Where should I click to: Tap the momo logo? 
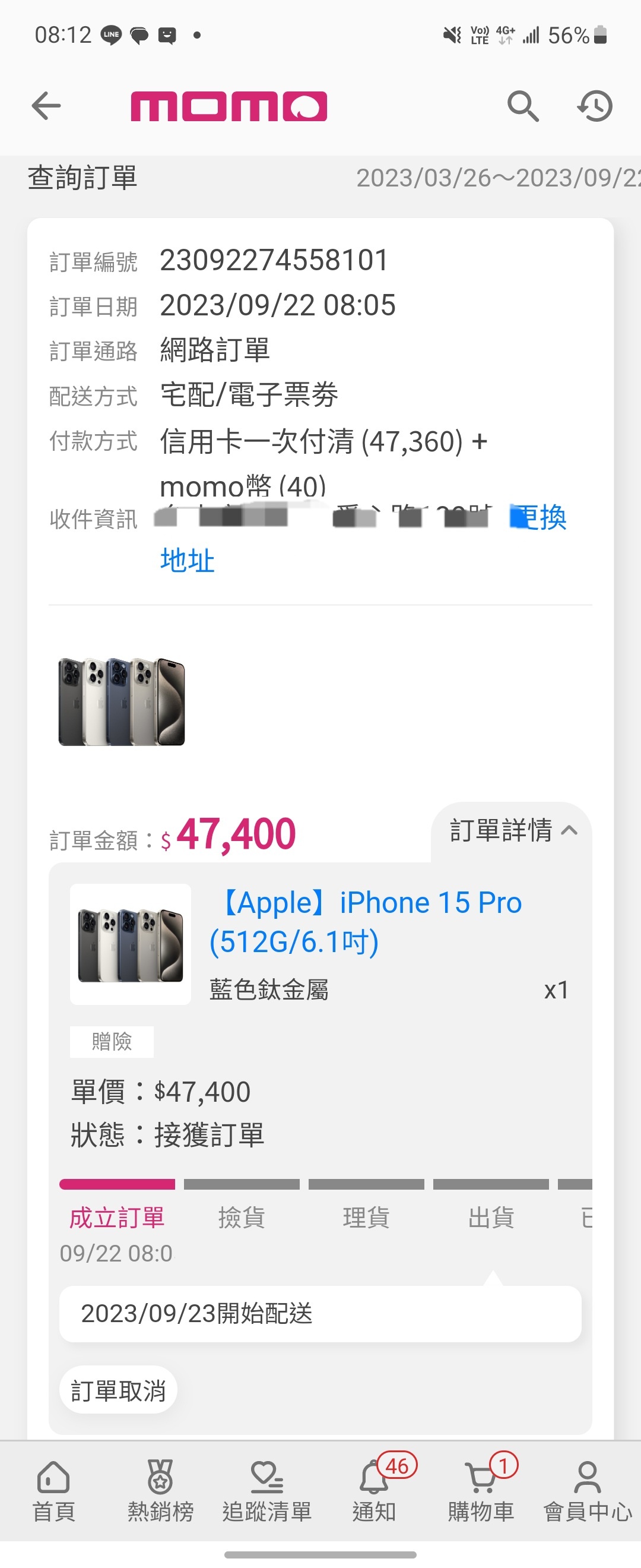coord(229,106)
